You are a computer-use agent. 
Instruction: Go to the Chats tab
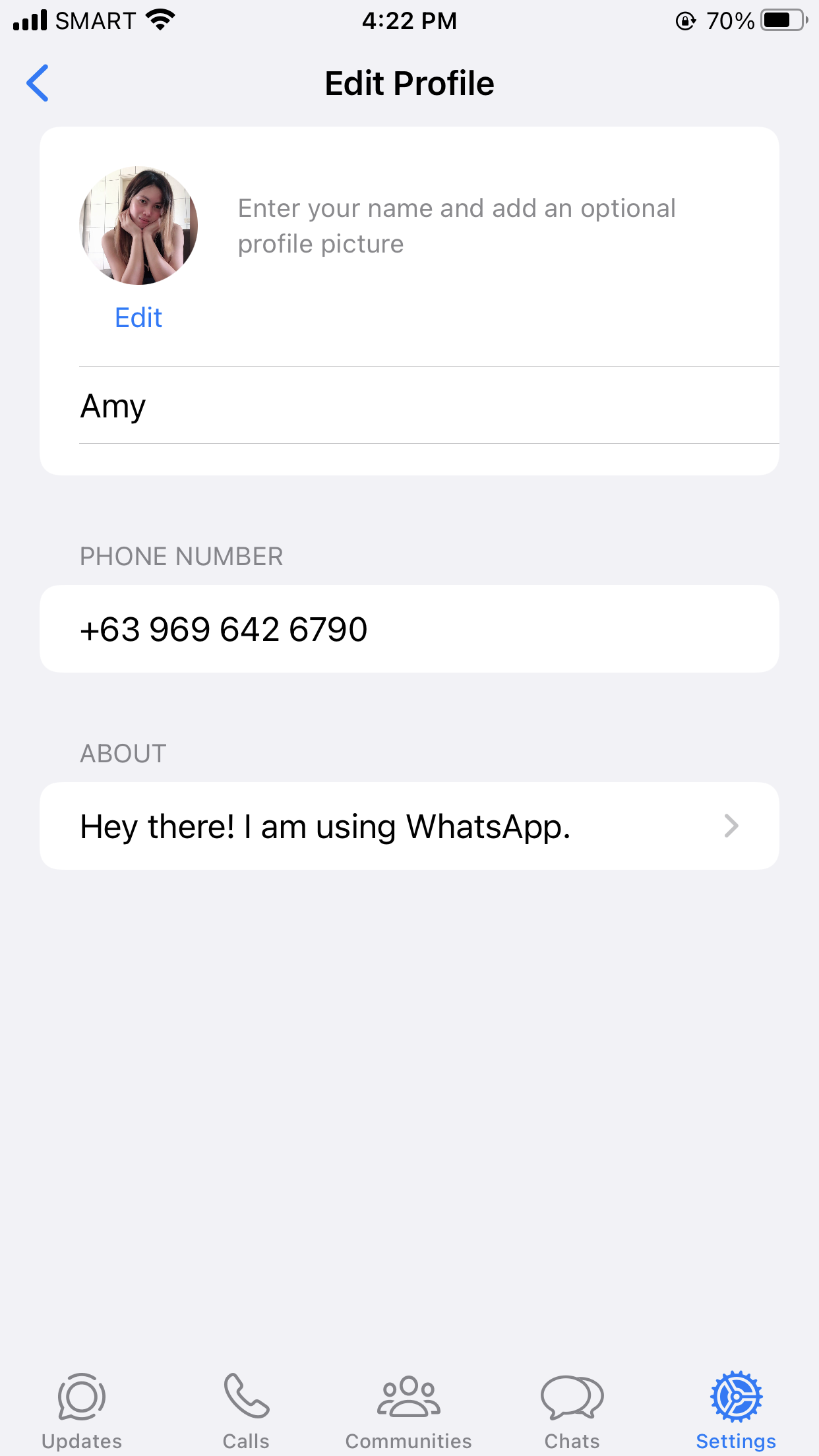pyautogui.click(x=572, y=1411)
